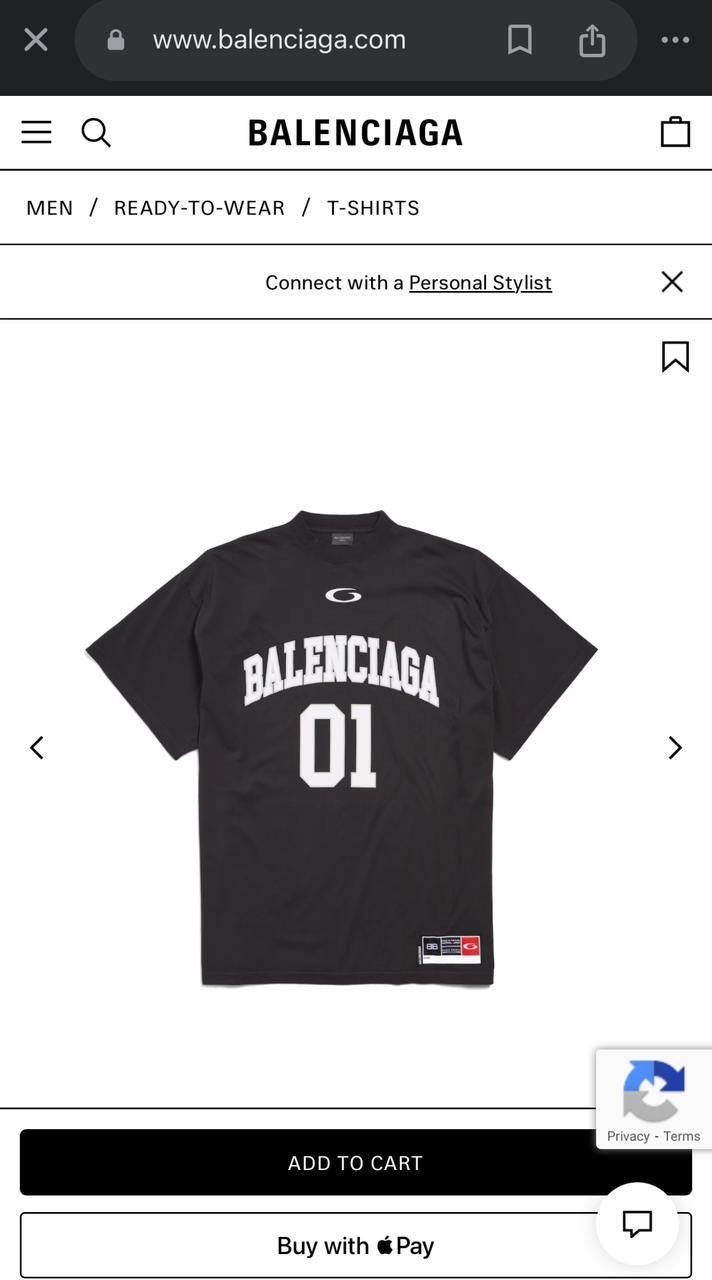Search the Balenciaga store
Viewport: 712px width, 1280px height.
click(96, 132)
